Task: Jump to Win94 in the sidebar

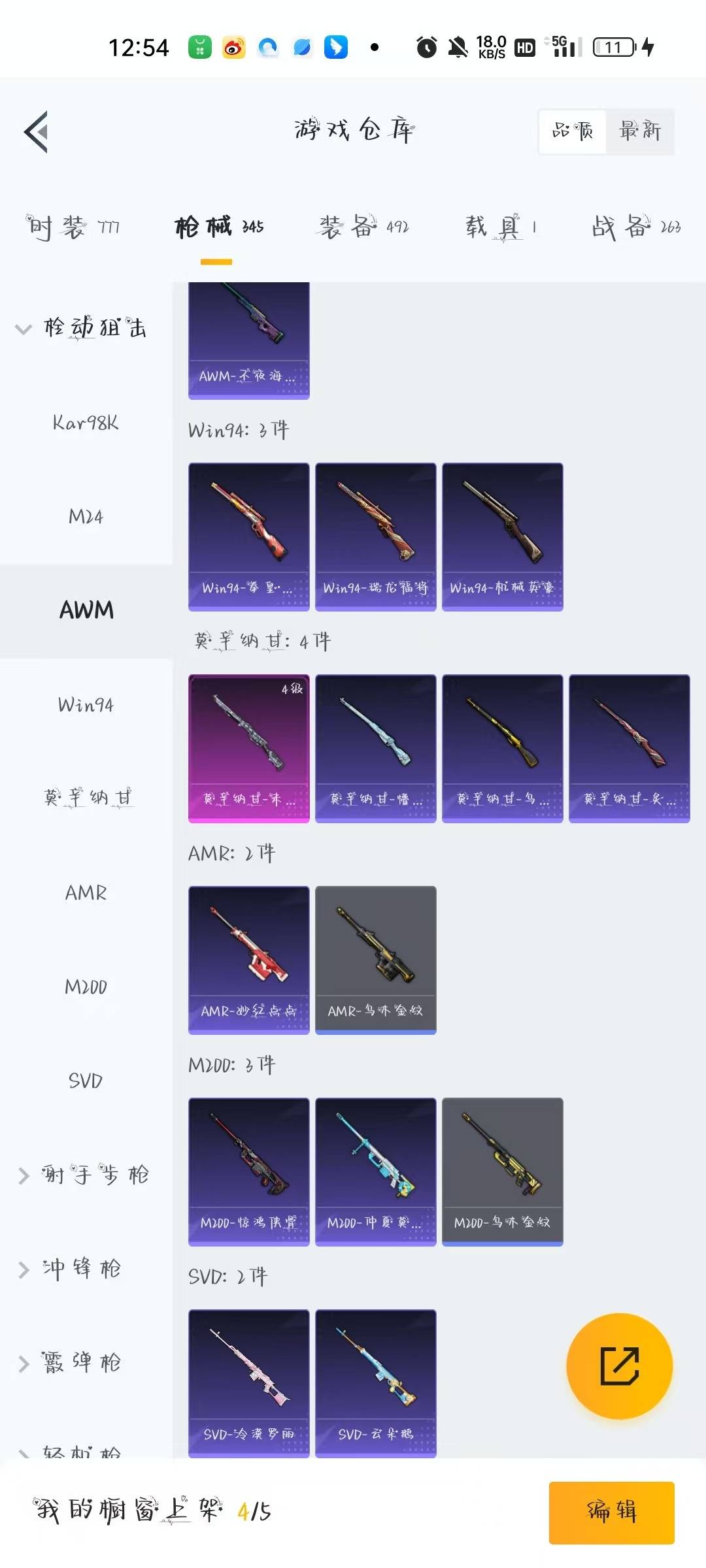Action: pos(86,704)
